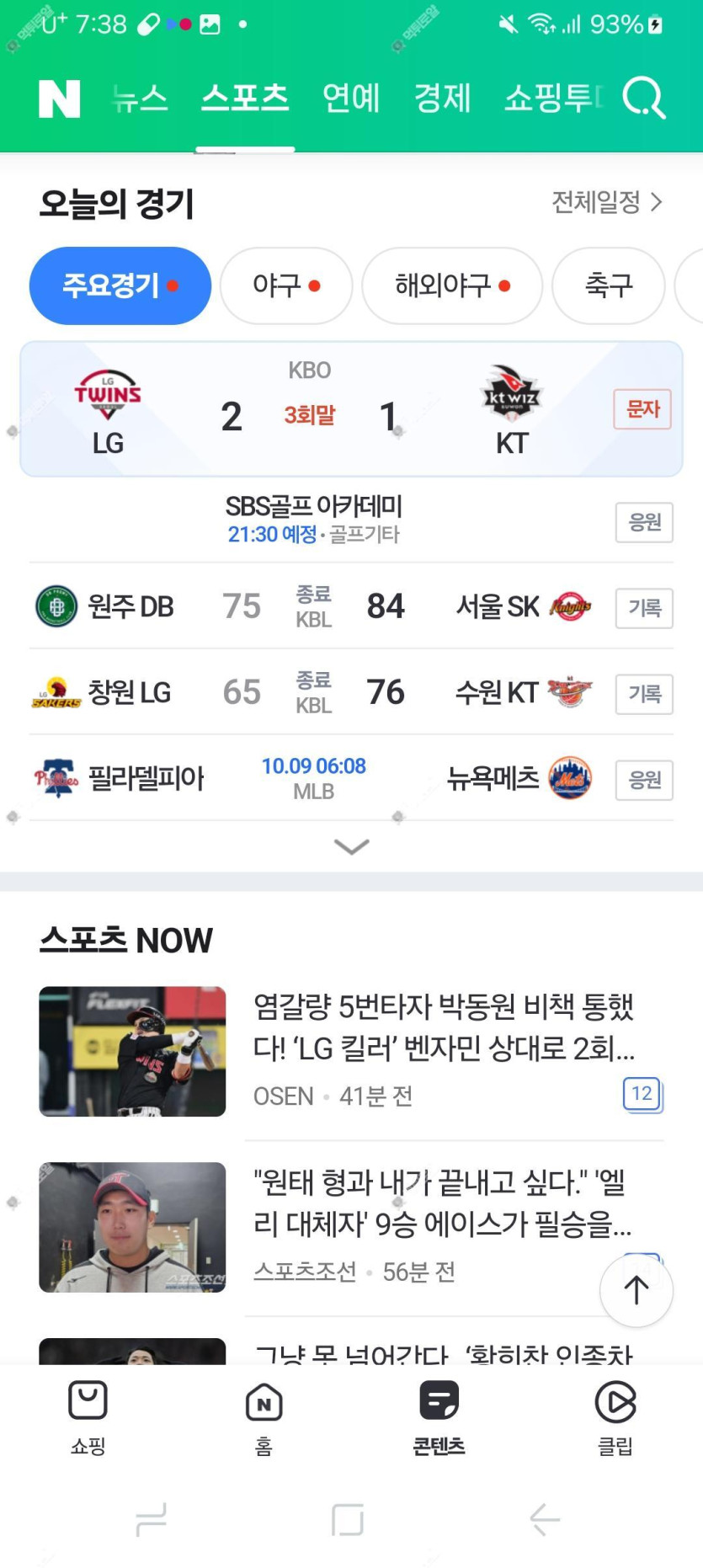Open 전체일정 full schedule link

pyautogui.click(x=606, y=202)
